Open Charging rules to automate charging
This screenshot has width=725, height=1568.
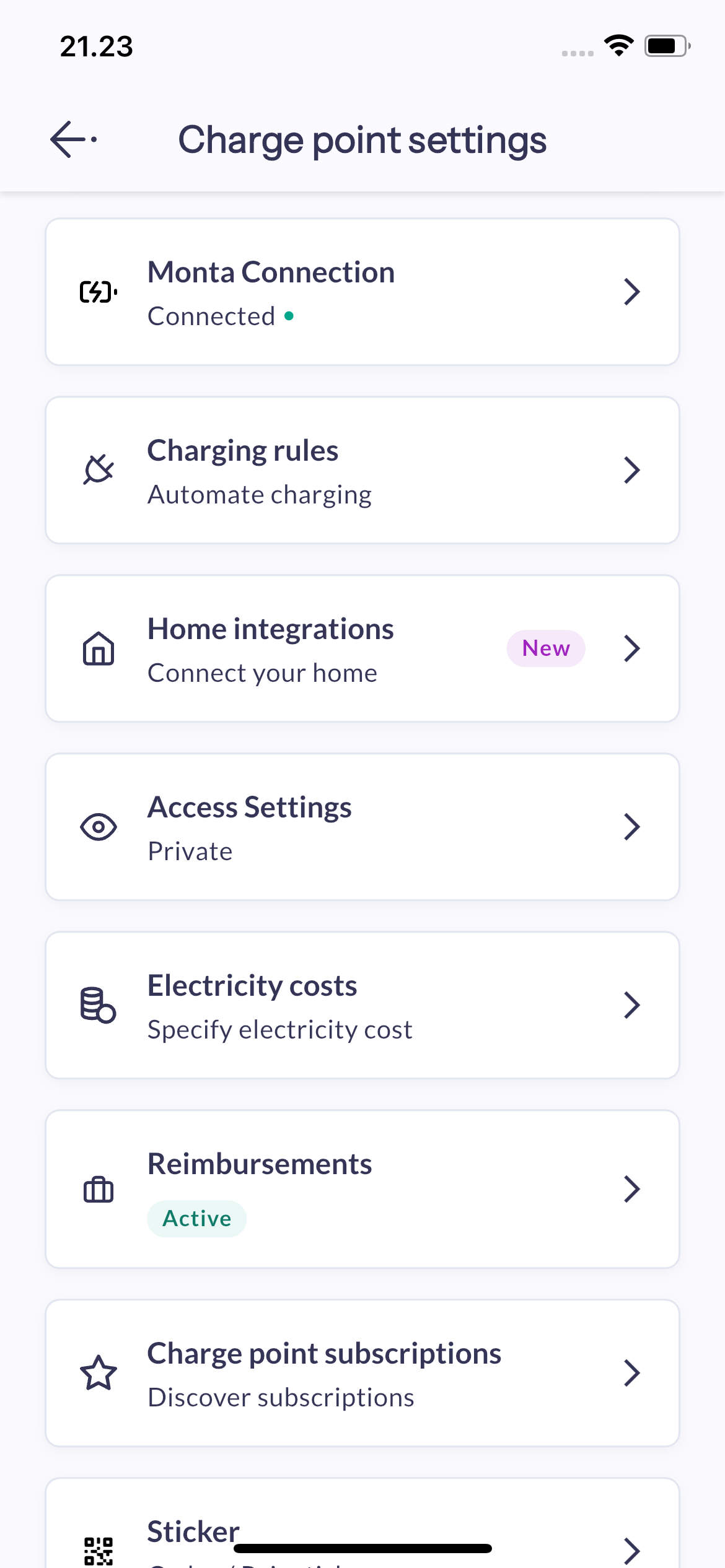[x=362, y=470]
